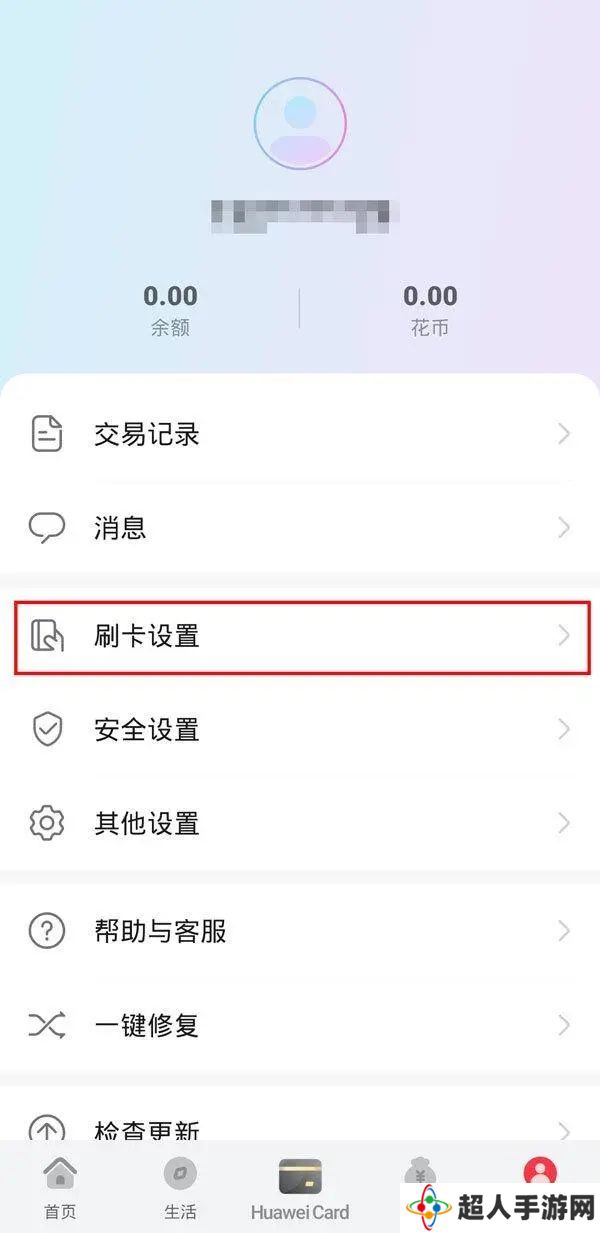Open 刷卡设置 card swipe settings

(x=300, y=635)
